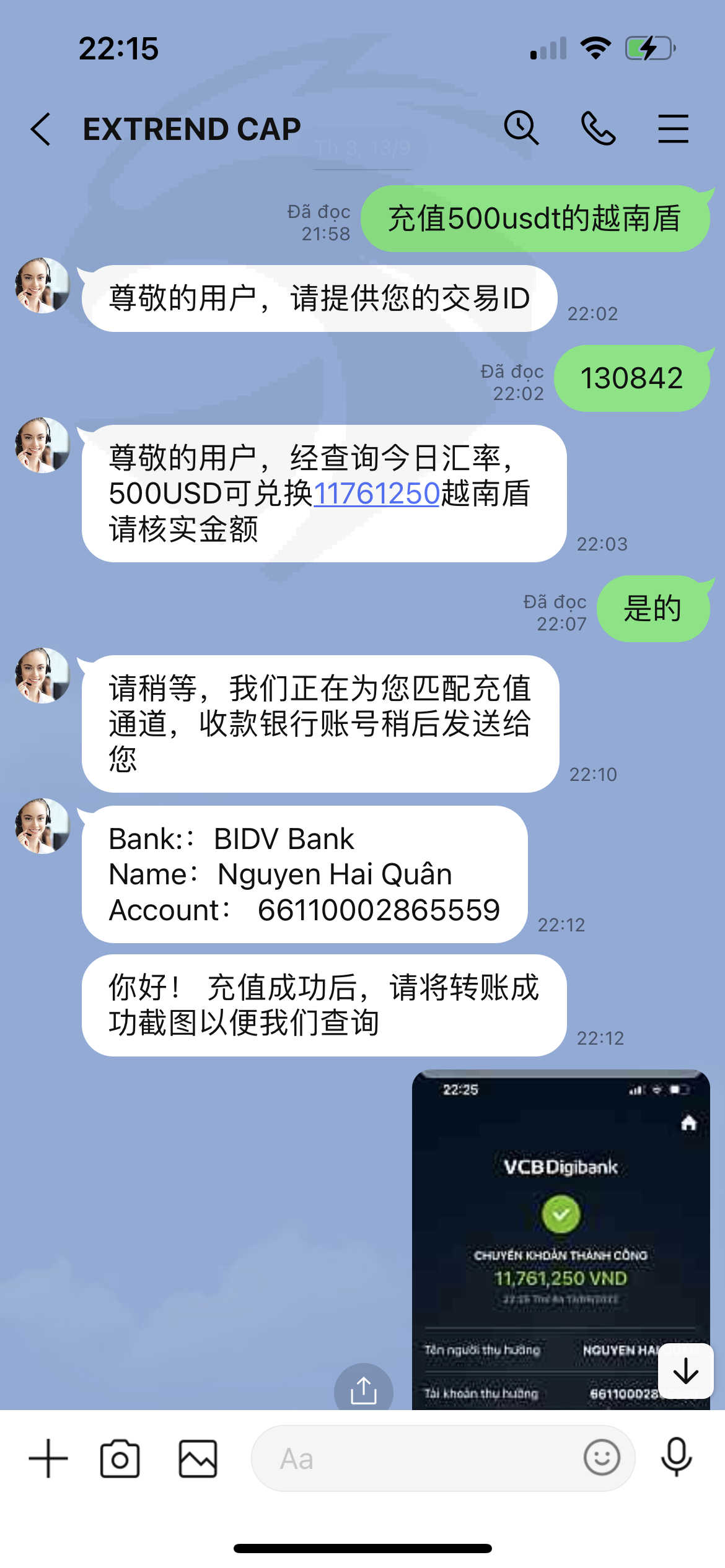The height and width of the screenshot is (1568, 725).
Task: Record a voice message with microphone
Action: (x=676, y=1458)
